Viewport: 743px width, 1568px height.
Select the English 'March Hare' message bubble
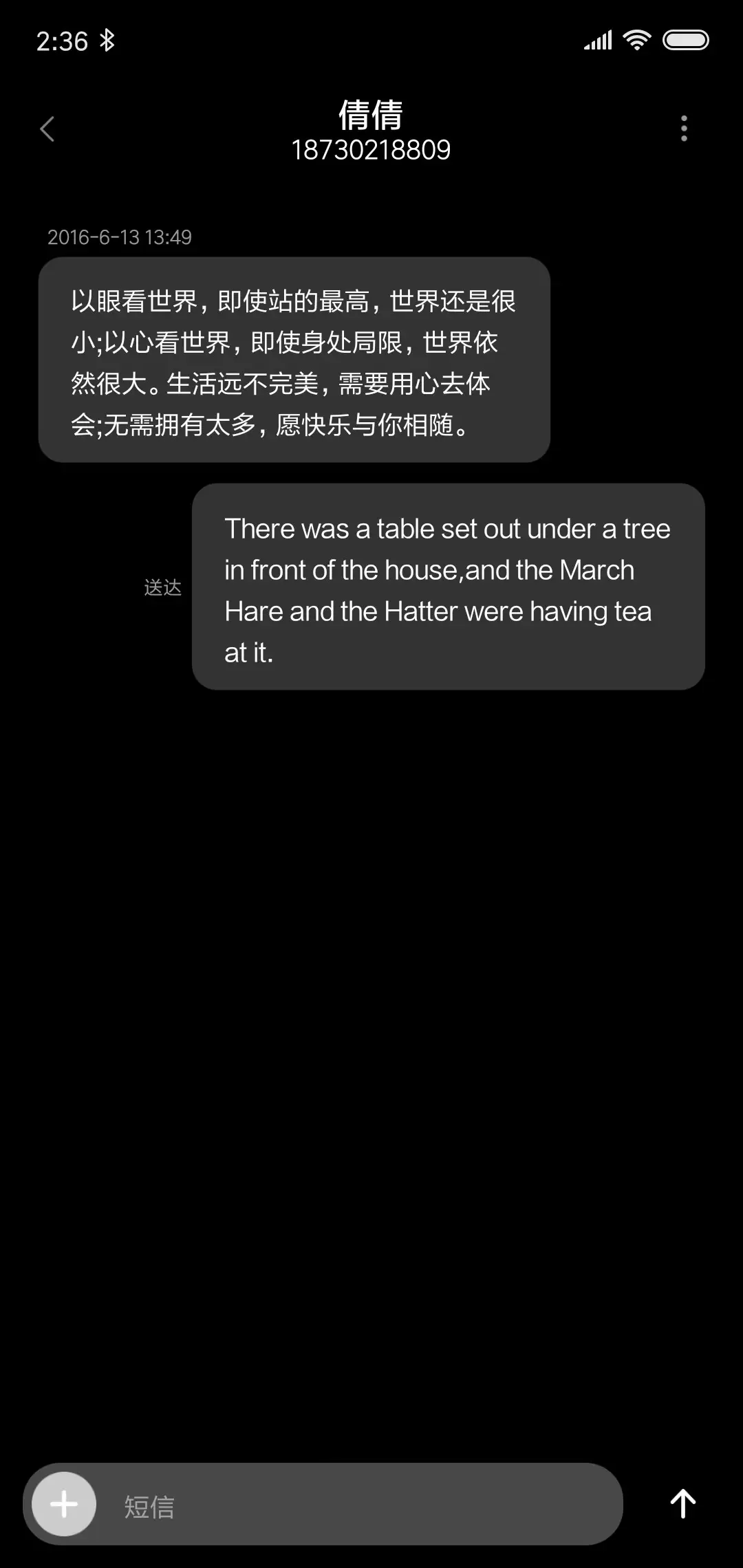click(449, 585)
